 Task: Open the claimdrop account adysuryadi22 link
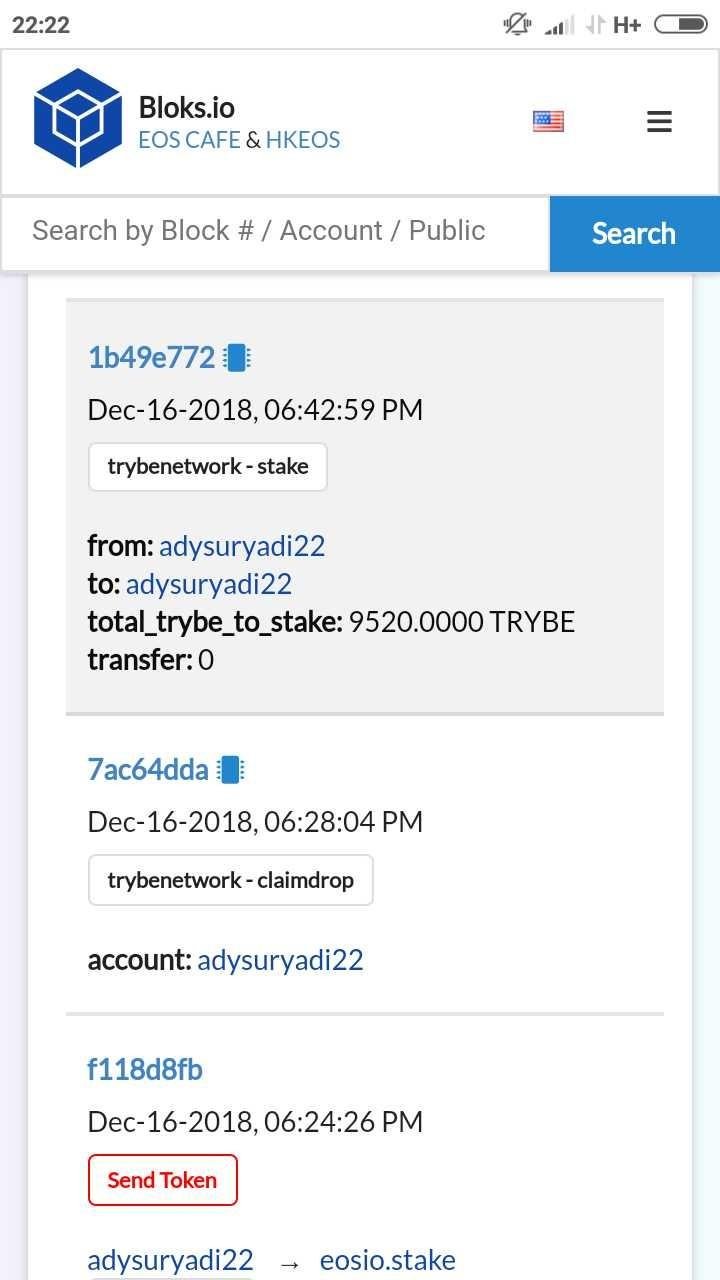[280, 960]
